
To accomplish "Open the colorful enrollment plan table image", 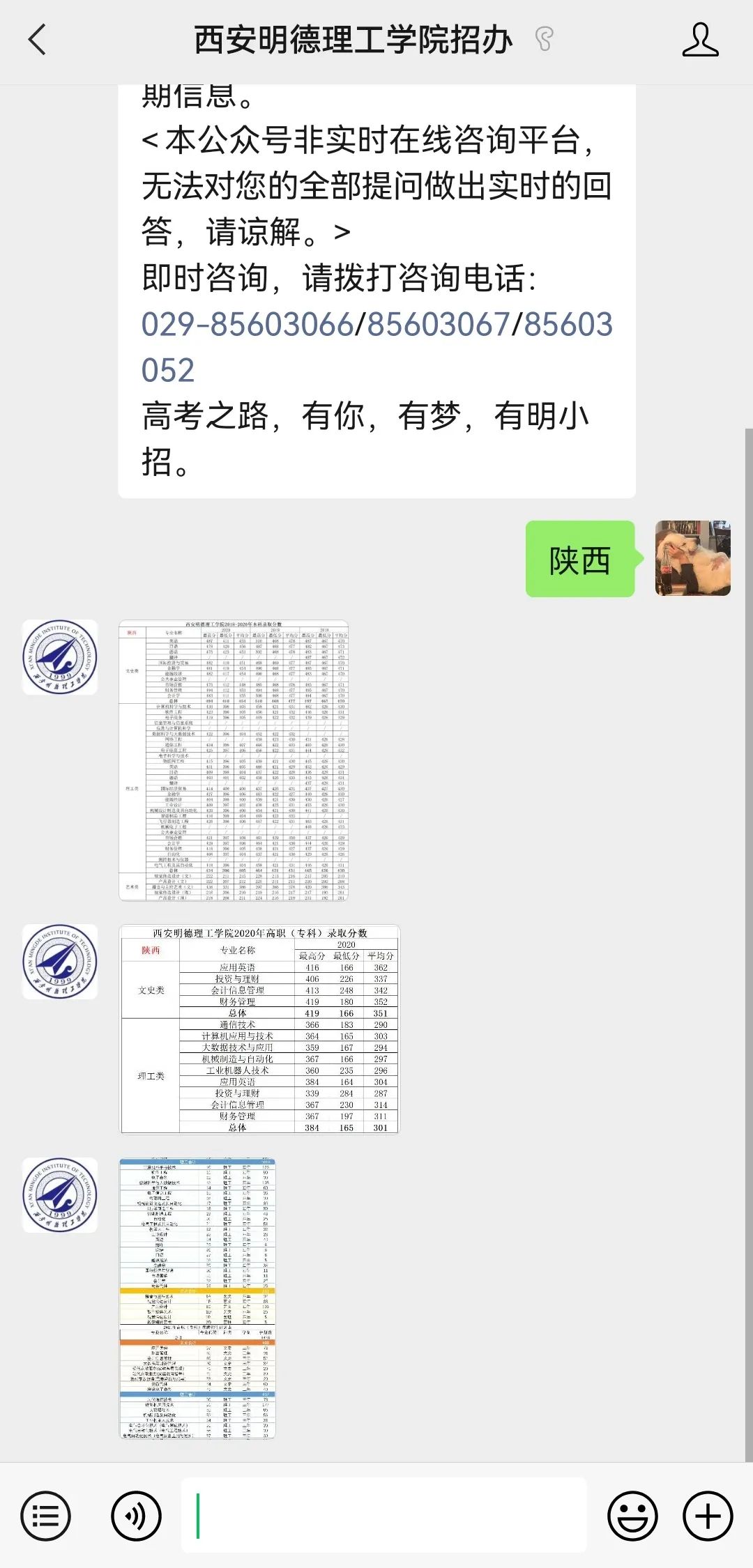I will tap(197, 1299).
